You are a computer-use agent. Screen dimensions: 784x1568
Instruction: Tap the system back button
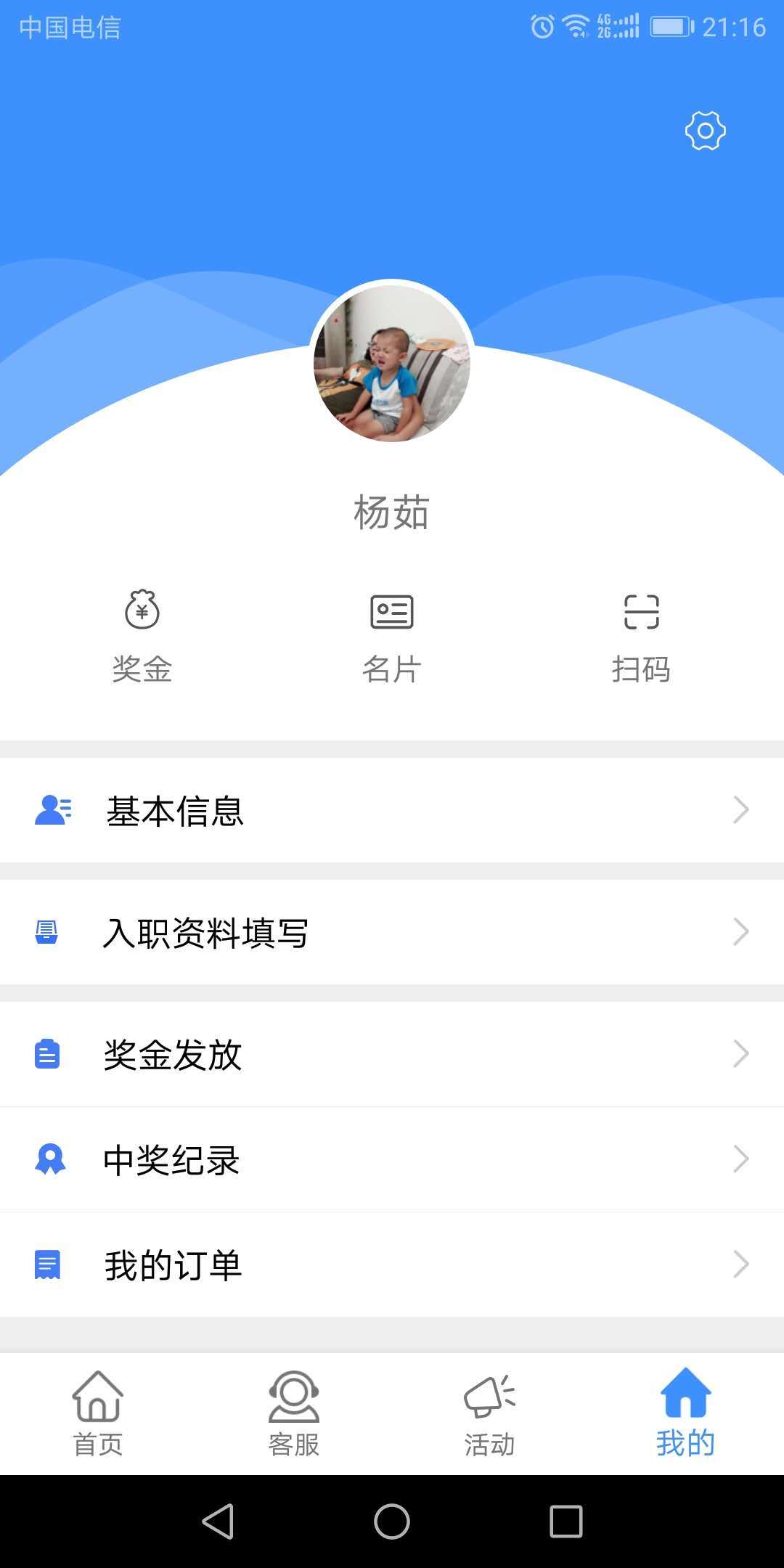(218, 1522)
